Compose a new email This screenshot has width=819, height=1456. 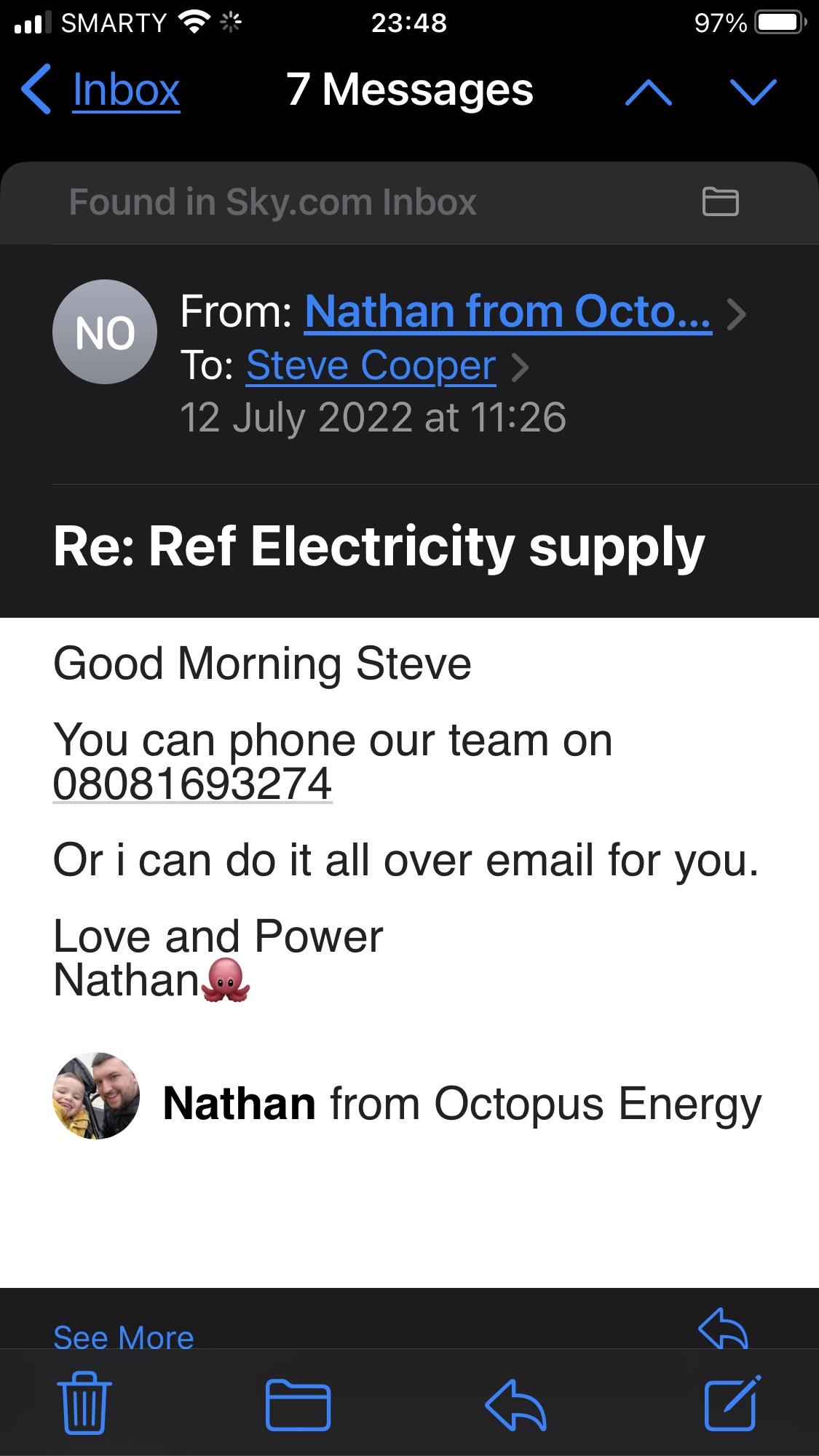pos(732,1403)
